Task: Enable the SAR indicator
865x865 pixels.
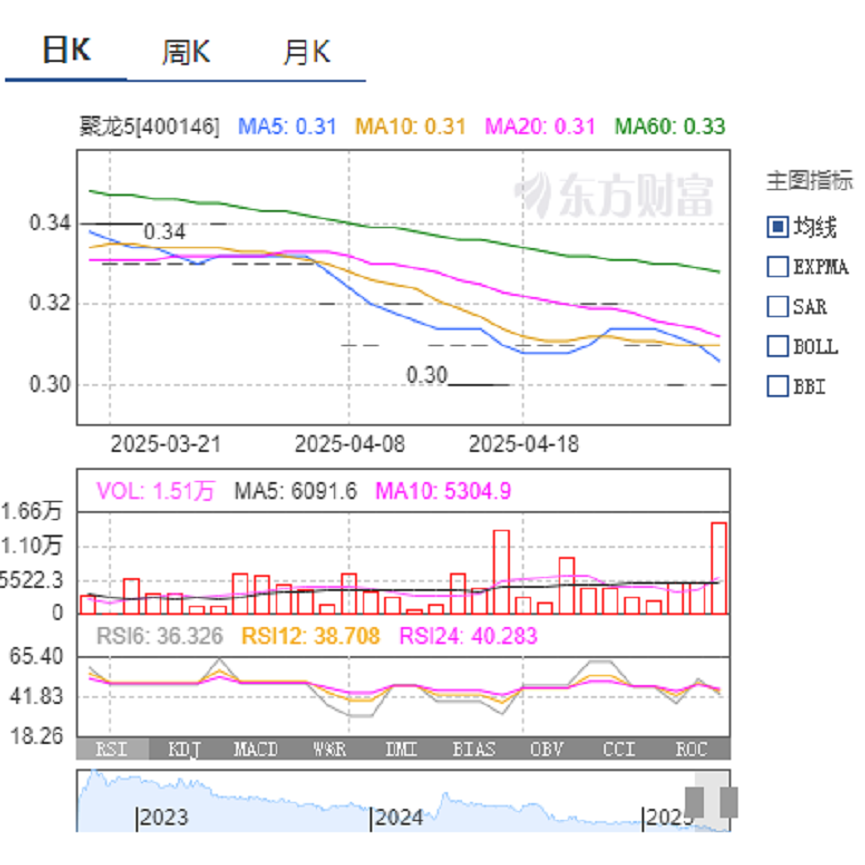Action: click(777, 306)
